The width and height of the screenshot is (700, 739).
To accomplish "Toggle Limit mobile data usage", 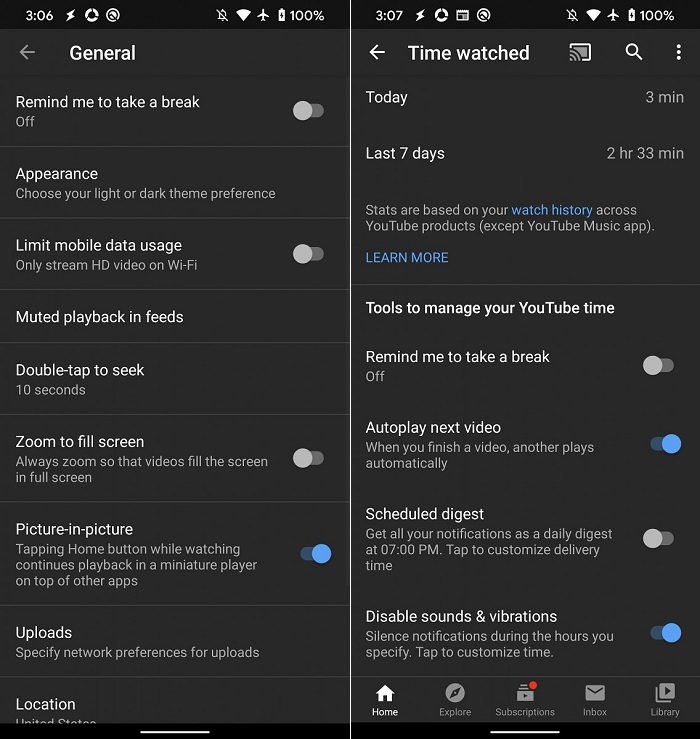I will [x=308, y=254].
